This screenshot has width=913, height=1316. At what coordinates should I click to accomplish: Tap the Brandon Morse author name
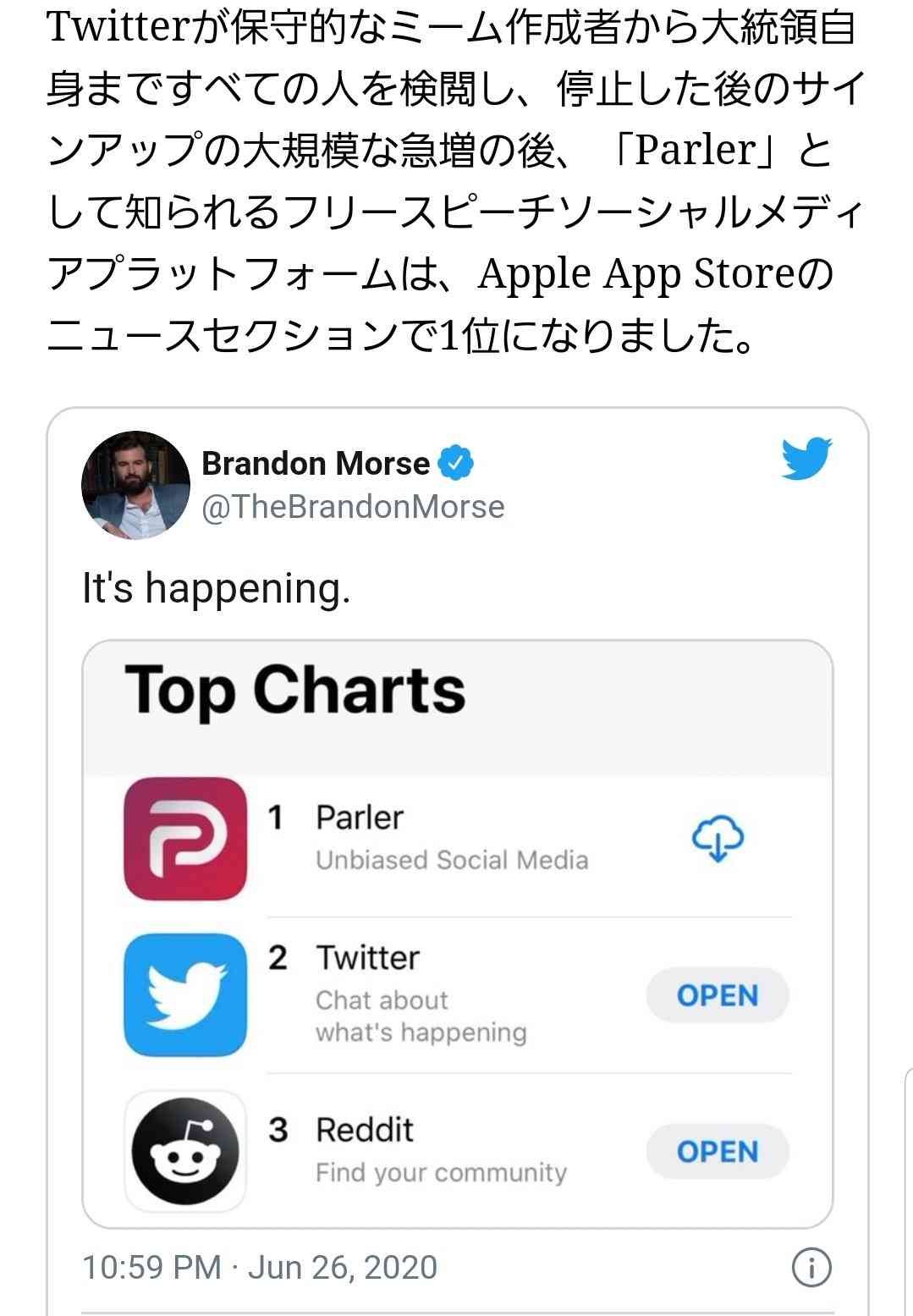[316, 463]
